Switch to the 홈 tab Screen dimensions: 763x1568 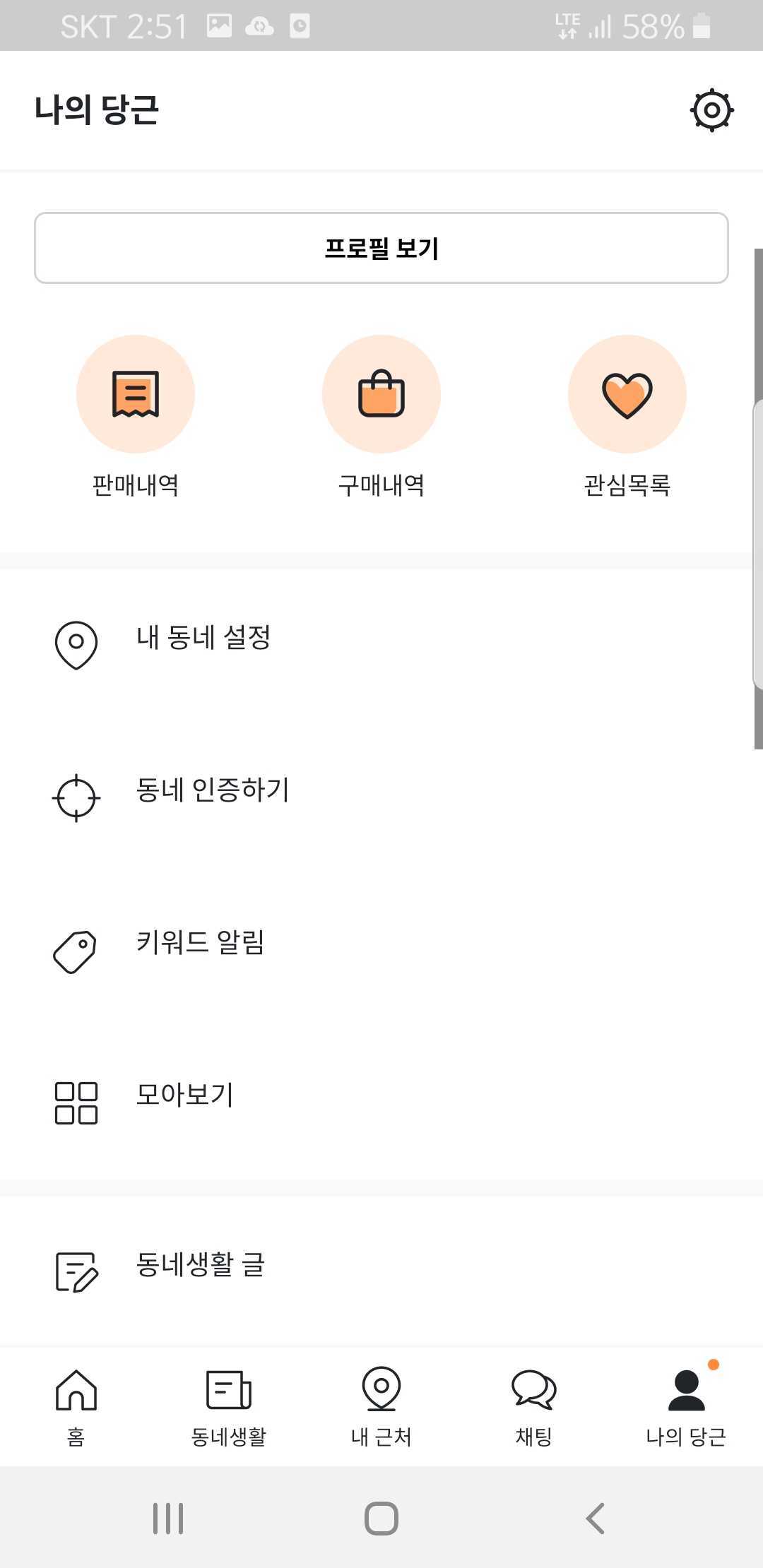point(76,1407)
